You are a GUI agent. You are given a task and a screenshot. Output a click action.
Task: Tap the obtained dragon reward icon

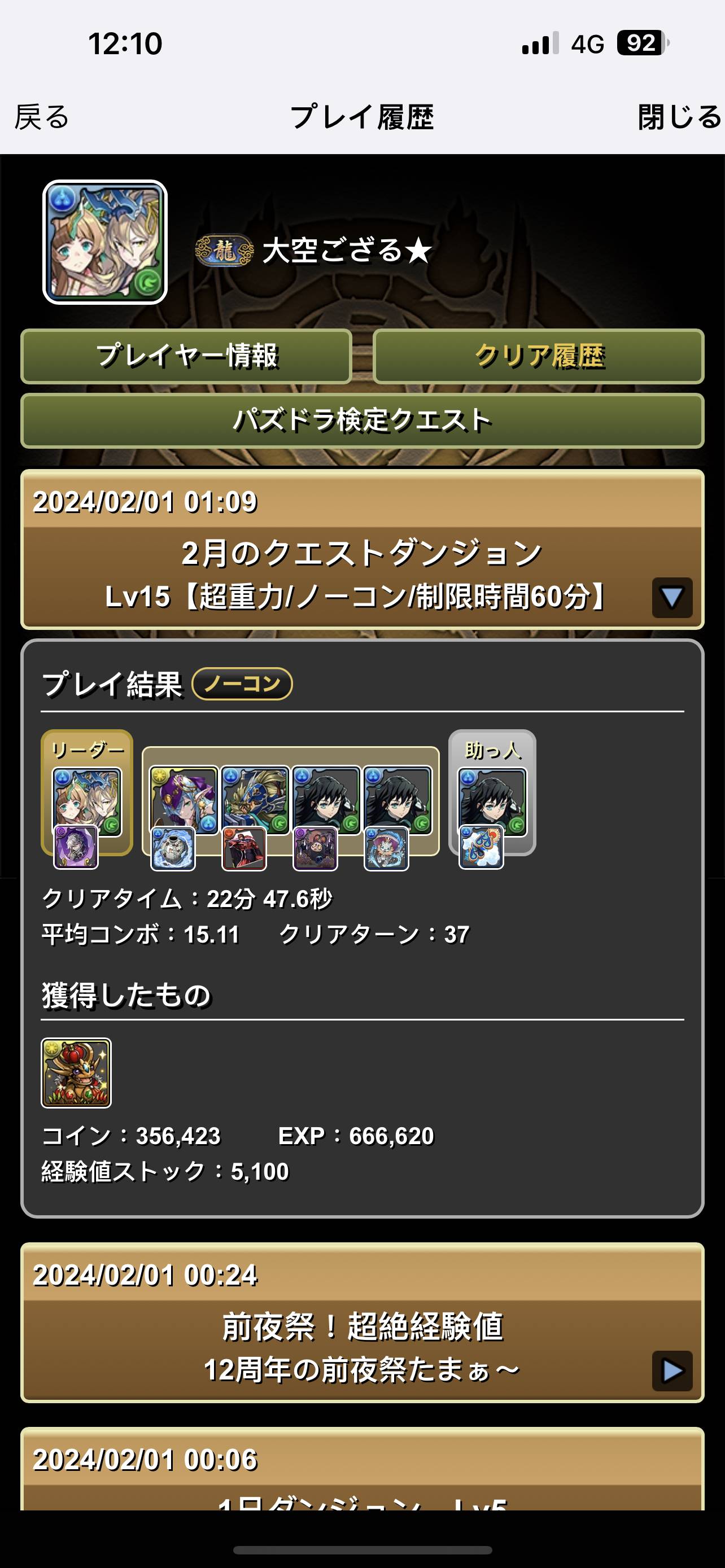coord(76,1073)
